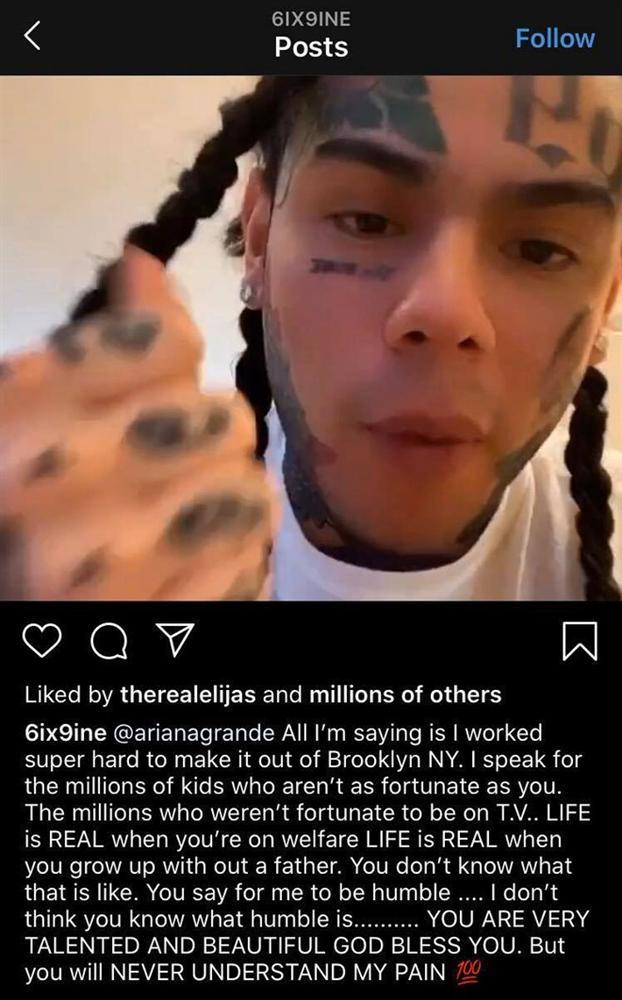Screen dimensions: 622x1000
Task: Open the post's video of the braided man
Action: click(x=311, y=338)
